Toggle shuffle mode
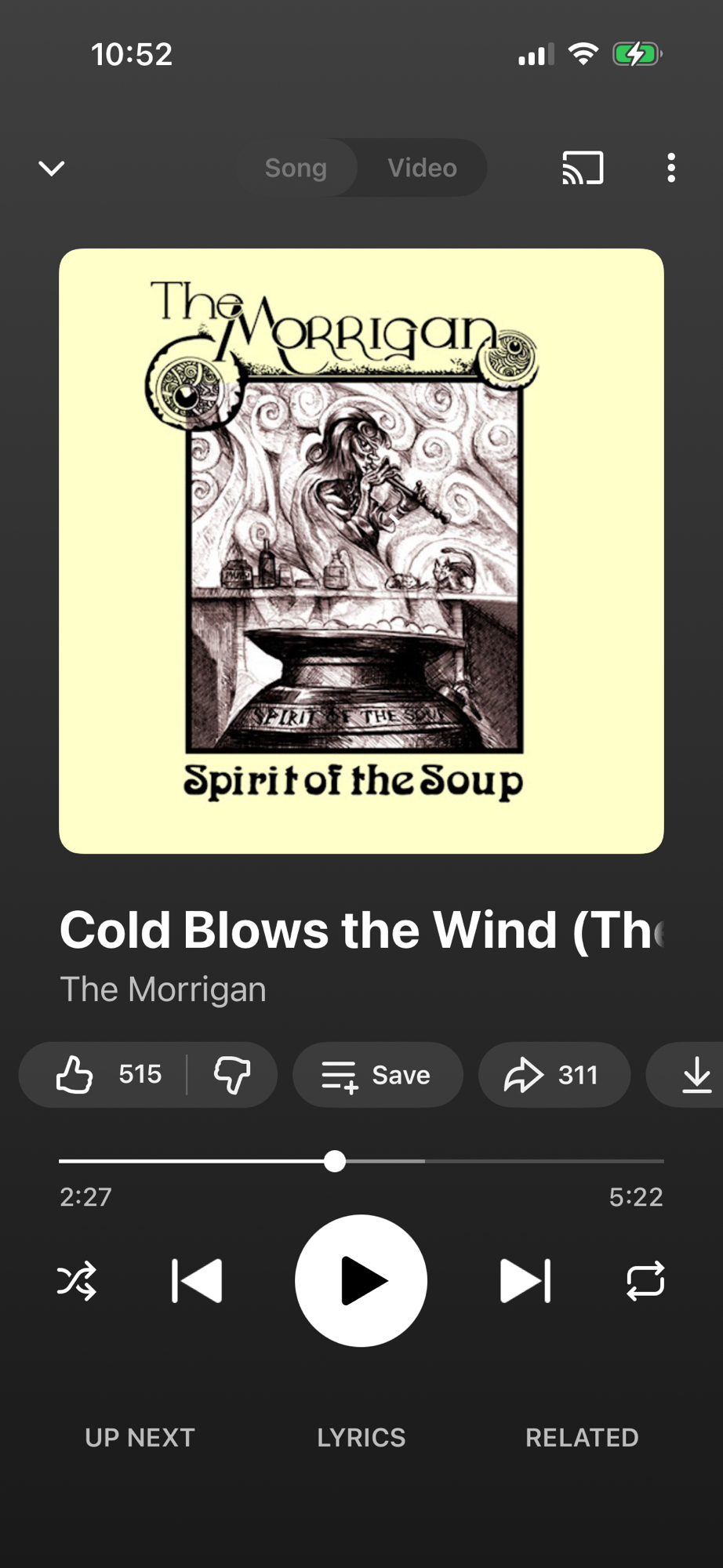This screenshot has width=723, height=1568. click(77, 1280)
